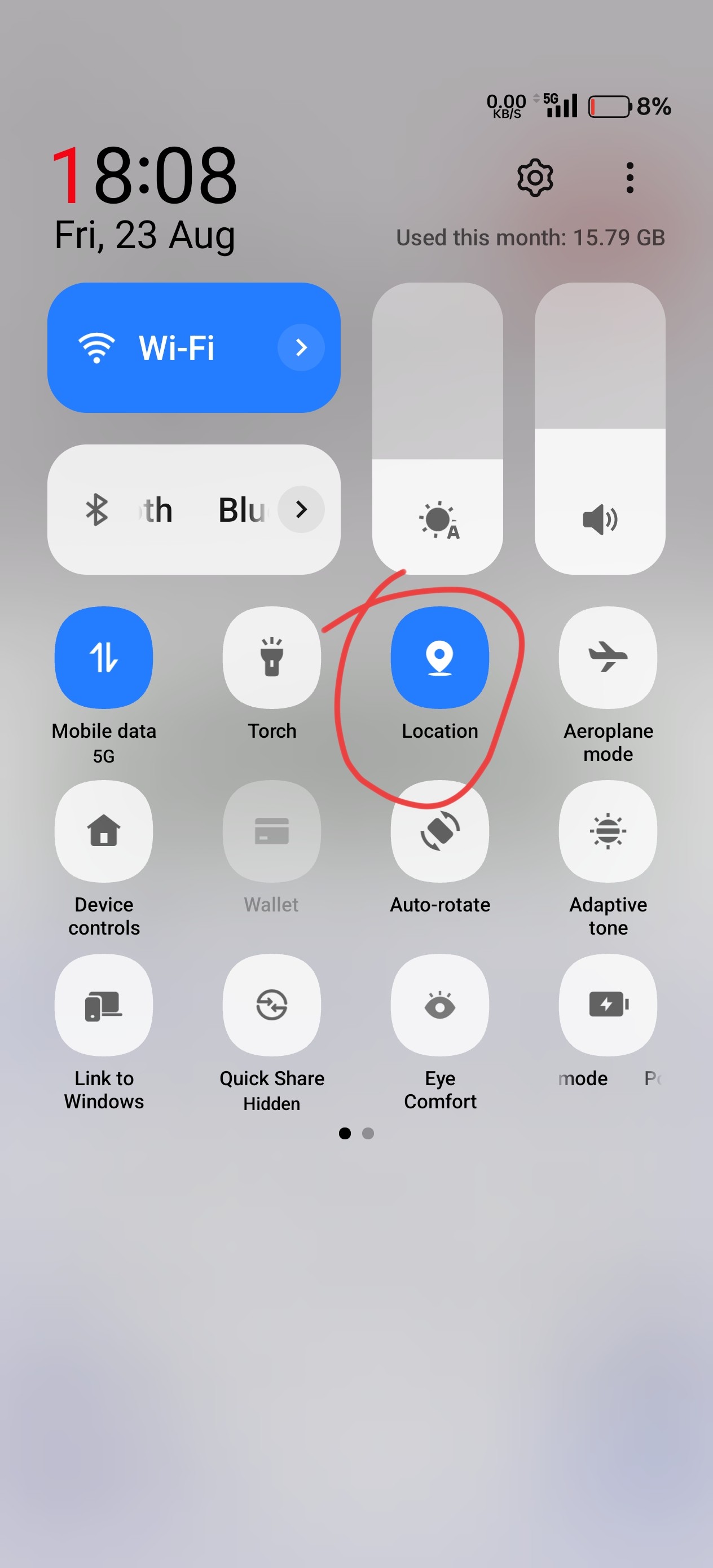This screenshot has height=1568, width=713.
Task: Turn on the Torch
Action: [271, 658]
